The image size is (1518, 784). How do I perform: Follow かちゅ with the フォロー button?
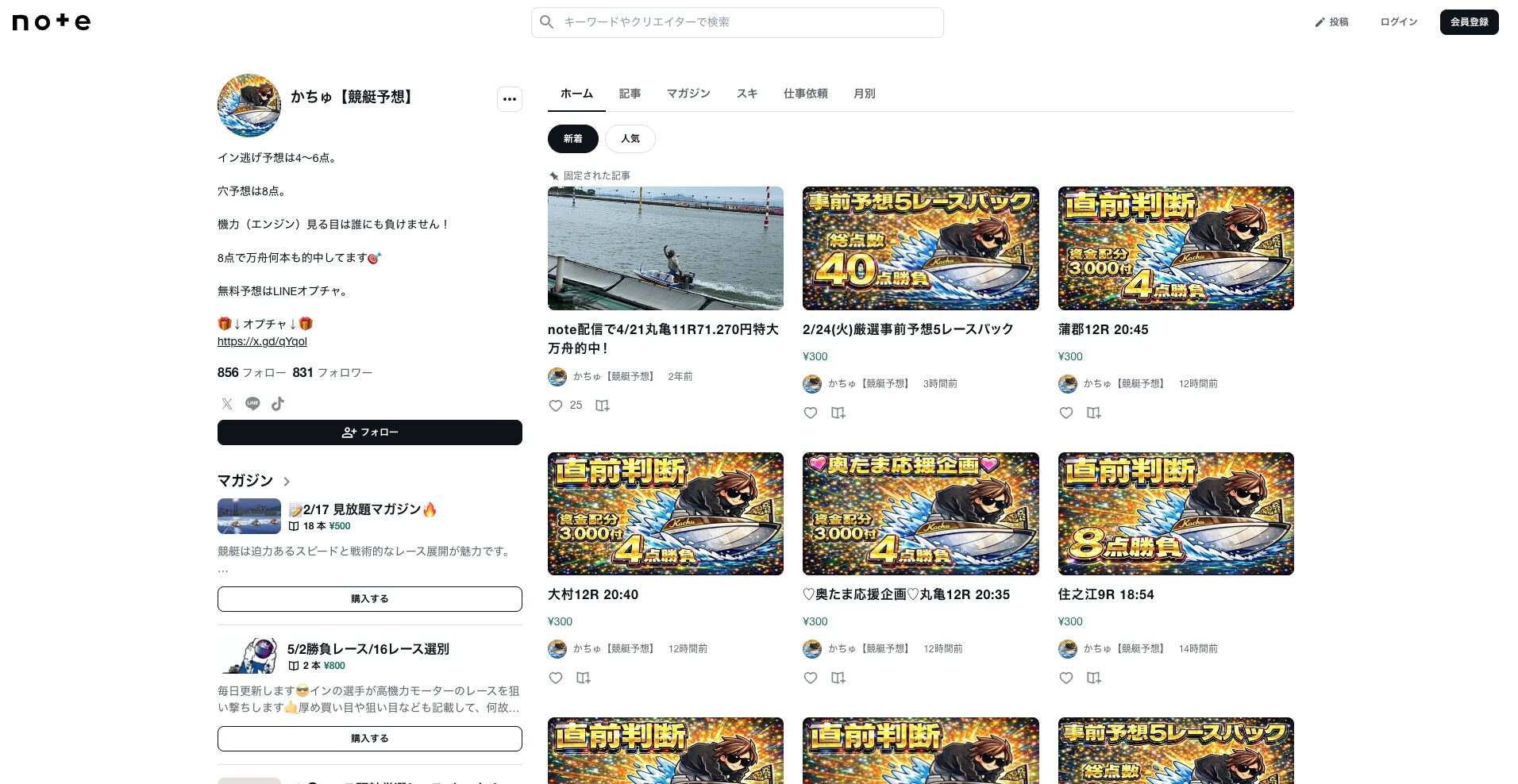[369, 432]
